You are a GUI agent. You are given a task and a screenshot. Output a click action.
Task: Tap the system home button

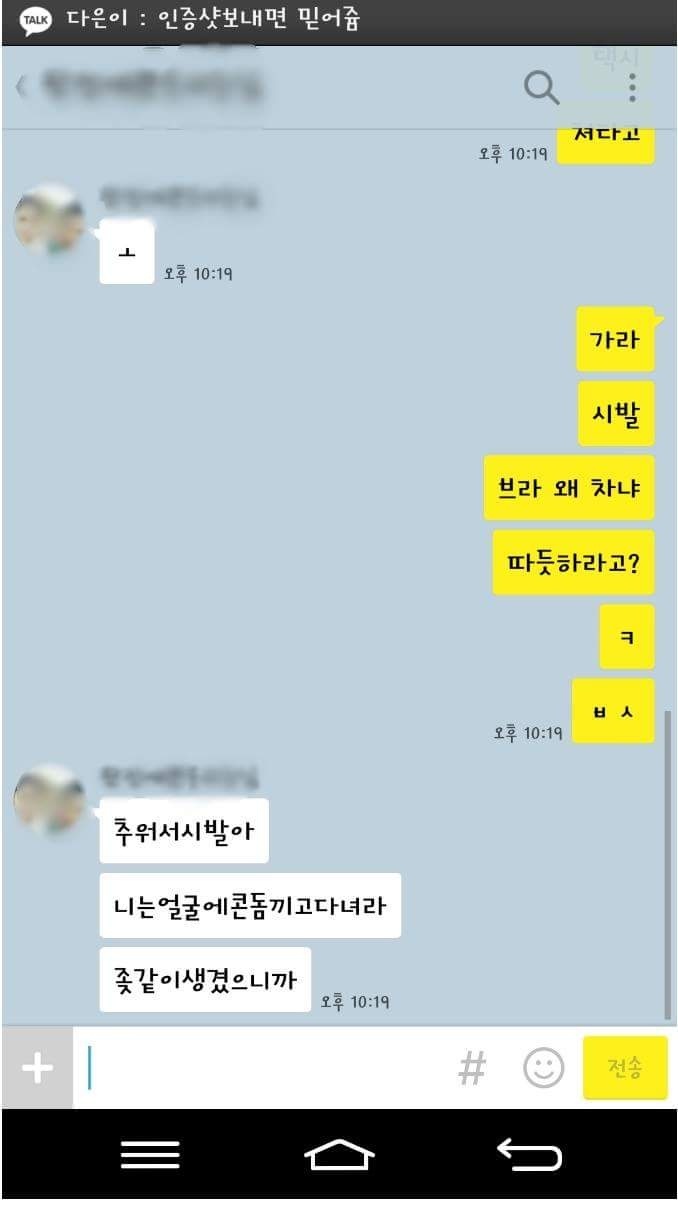point(339,1156)
